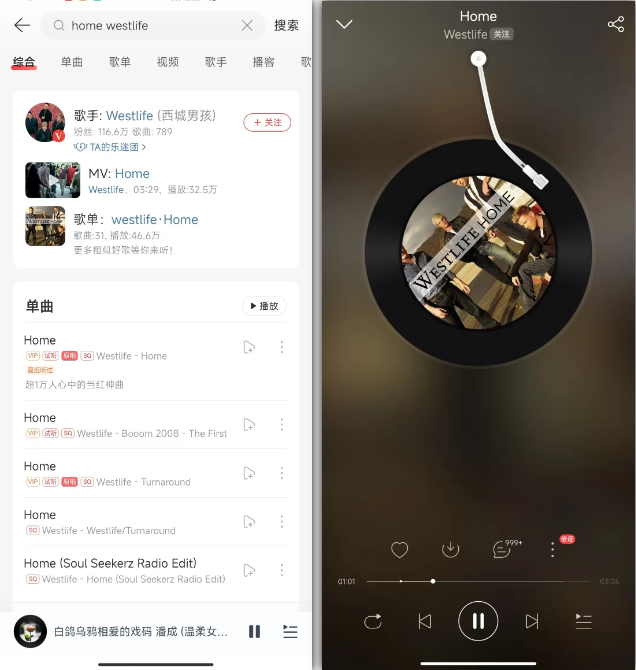636x670 pixels.
Task: Download the current song
Action: (x=450, y=549)
